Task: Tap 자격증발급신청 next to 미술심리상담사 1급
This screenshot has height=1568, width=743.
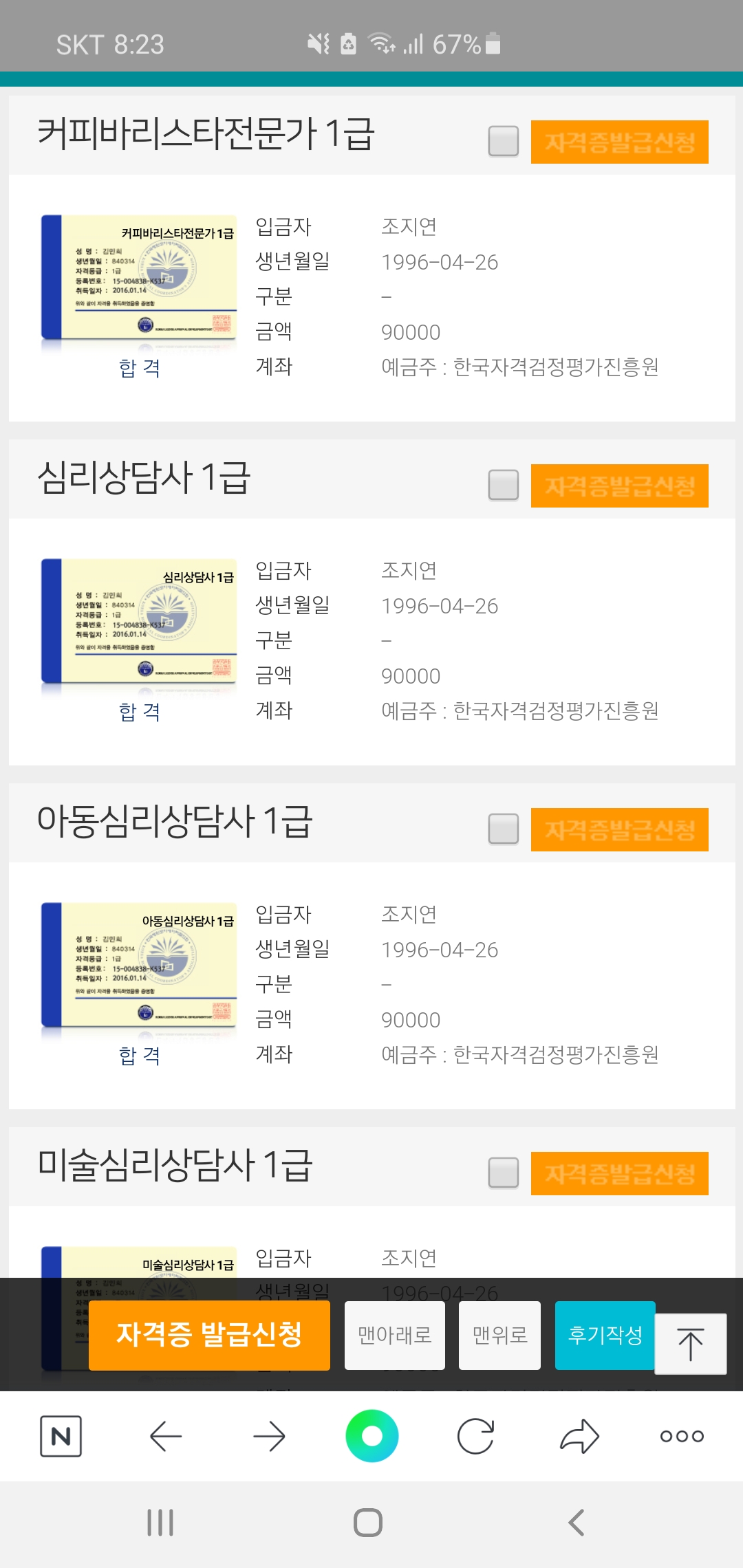Action: click(619, 1174)
